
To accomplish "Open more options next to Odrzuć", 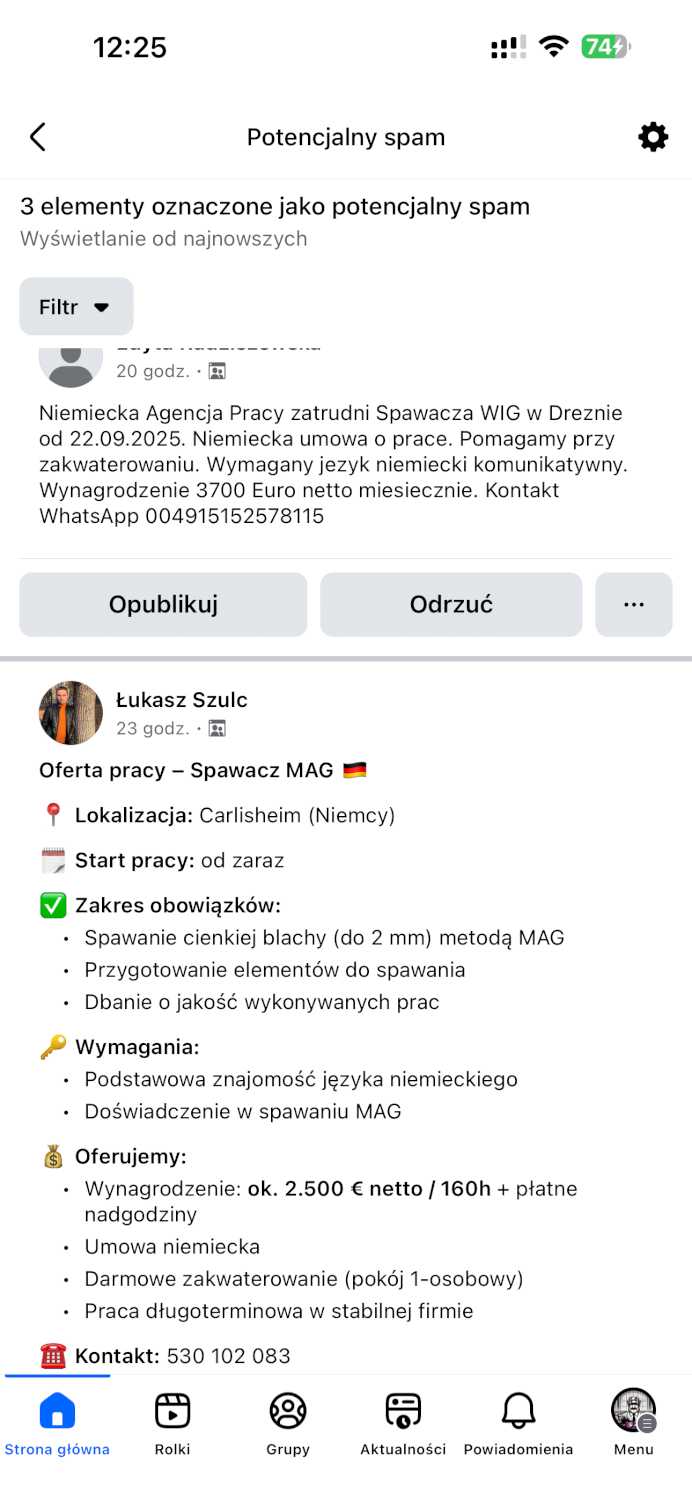I will (633, 604).
